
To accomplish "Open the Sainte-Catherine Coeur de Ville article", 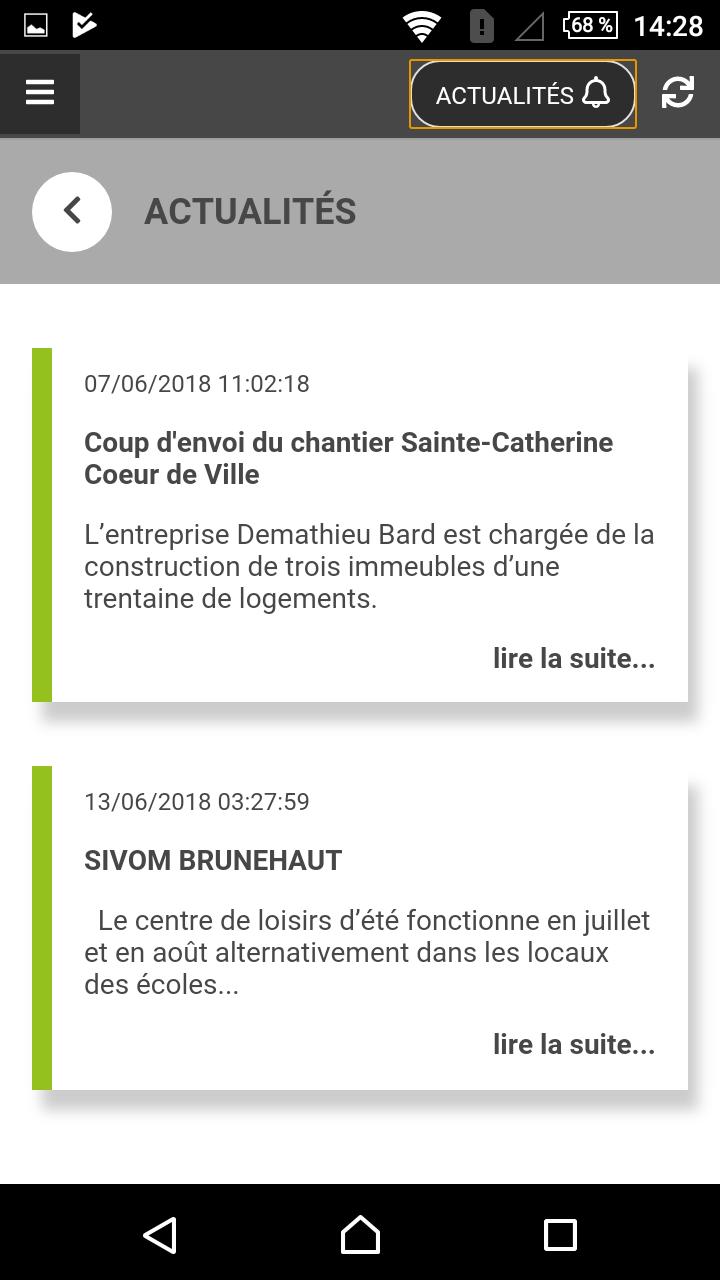I will pos(348,458).
